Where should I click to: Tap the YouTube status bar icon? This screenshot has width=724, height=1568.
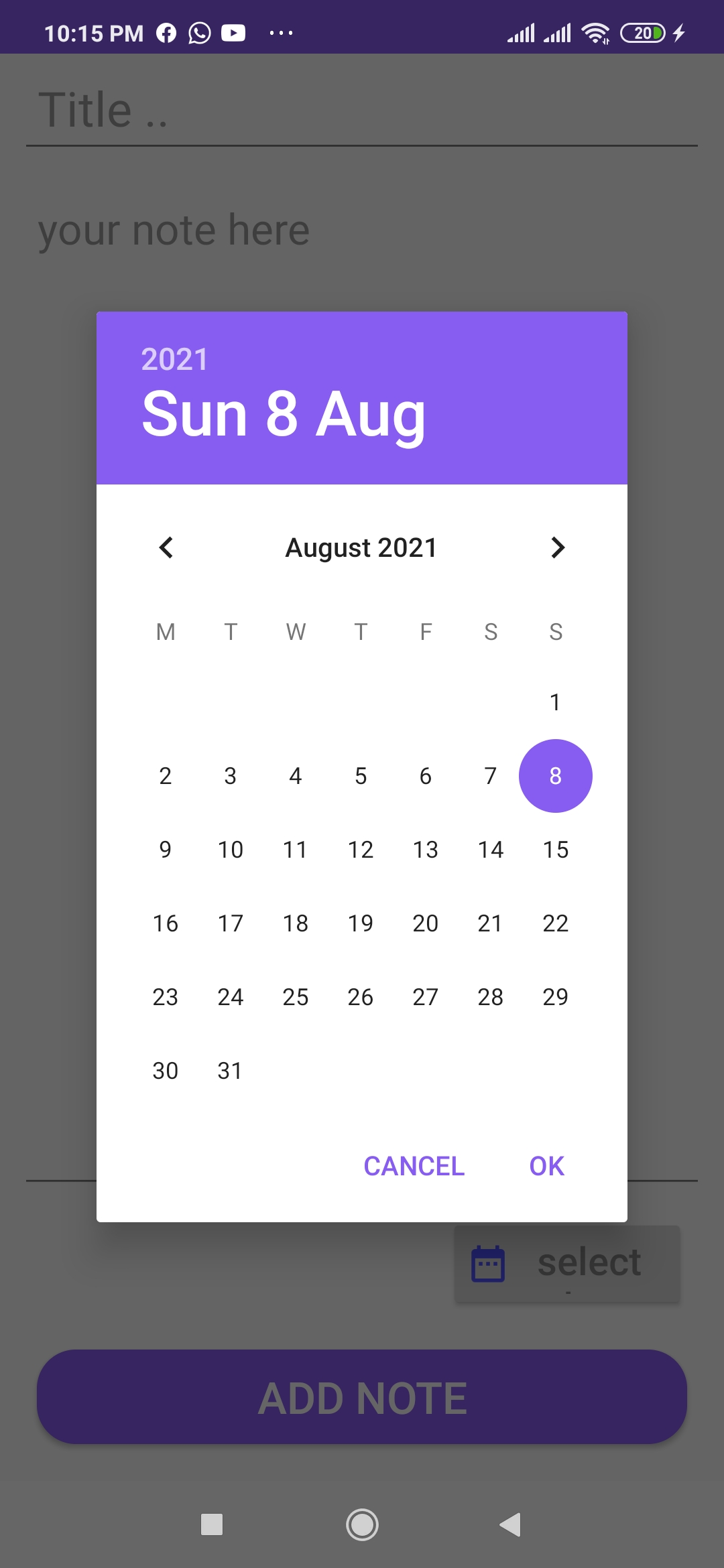pyautogui.click(x=234, y=32)
